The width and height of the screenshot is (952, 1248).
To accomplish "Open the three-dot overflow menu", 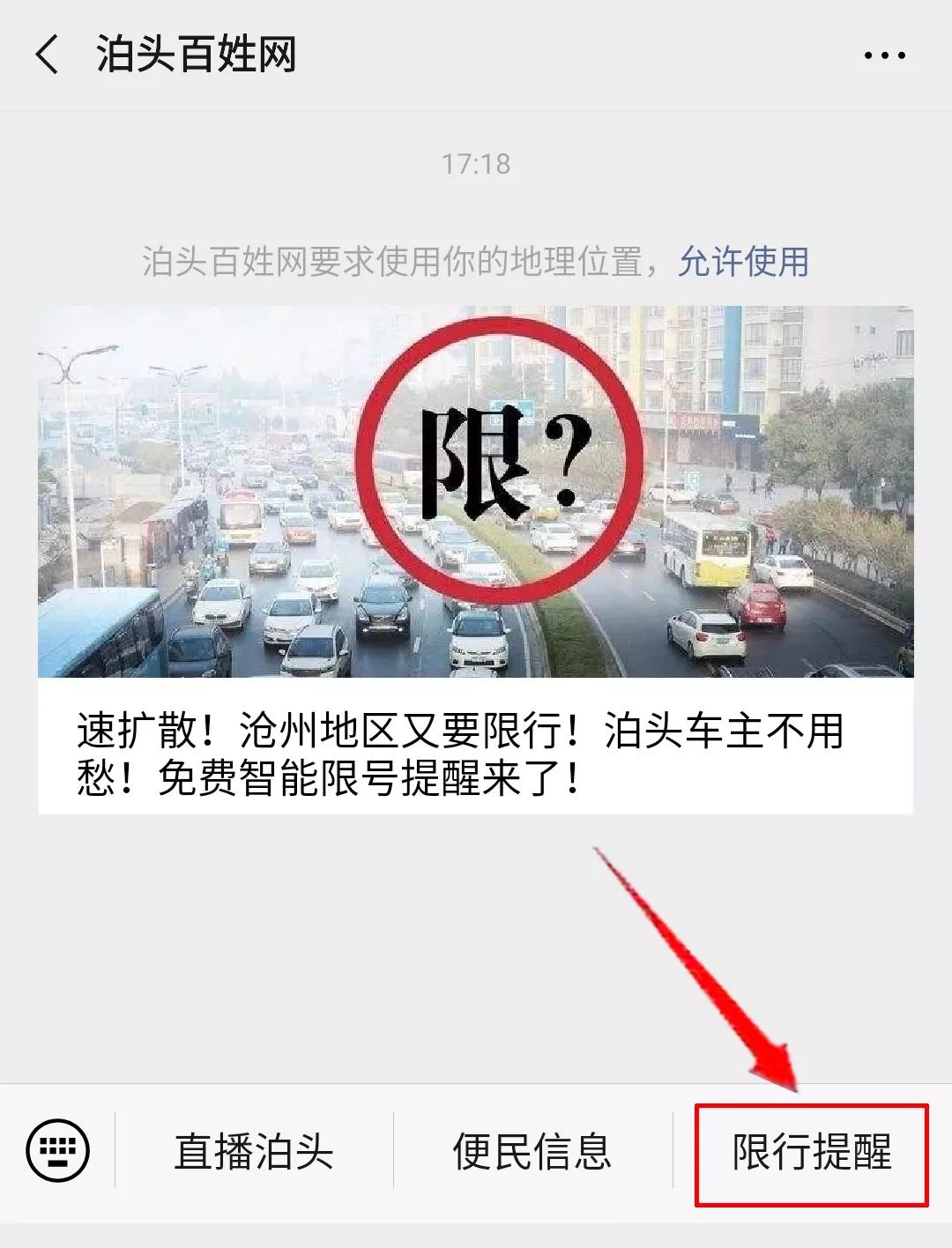I will click(x=884, y=56).
